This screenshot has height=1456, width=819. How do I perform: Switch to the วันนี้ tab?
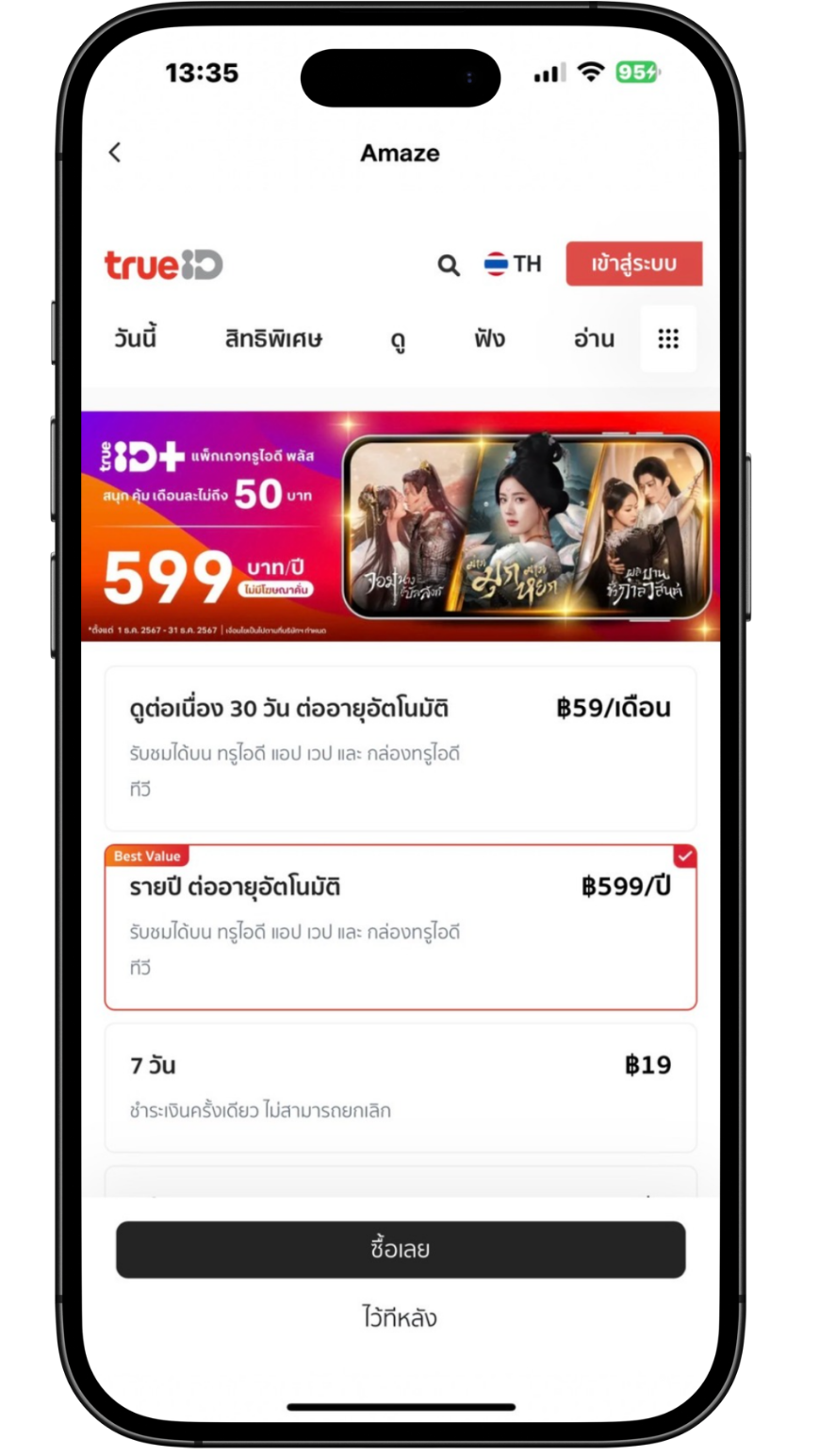click(x=136, y=339)
